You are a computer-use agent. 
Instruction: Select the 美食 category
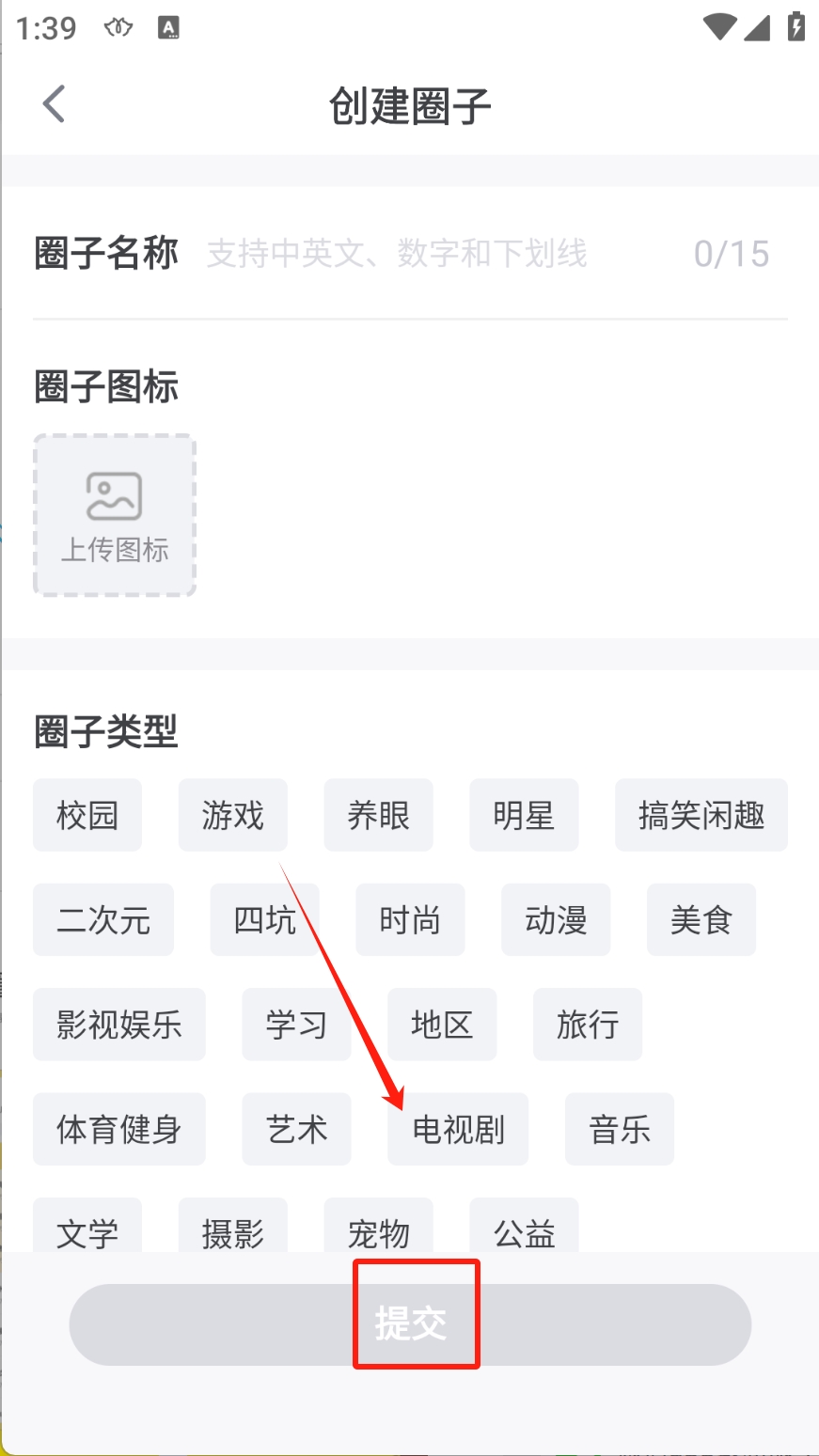pyautogui.click(x=701, y=919)
